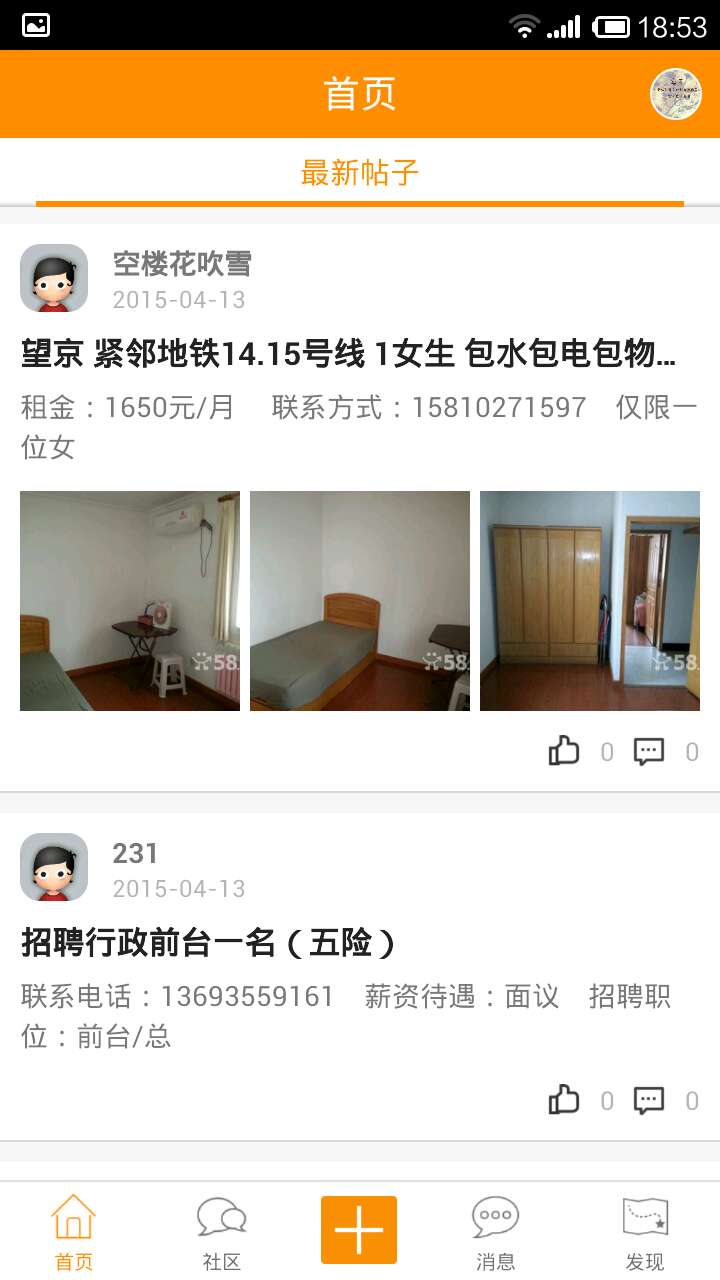
Task: Comment on the post by 空楼花吹雪
Action: (x=649, y=752)
